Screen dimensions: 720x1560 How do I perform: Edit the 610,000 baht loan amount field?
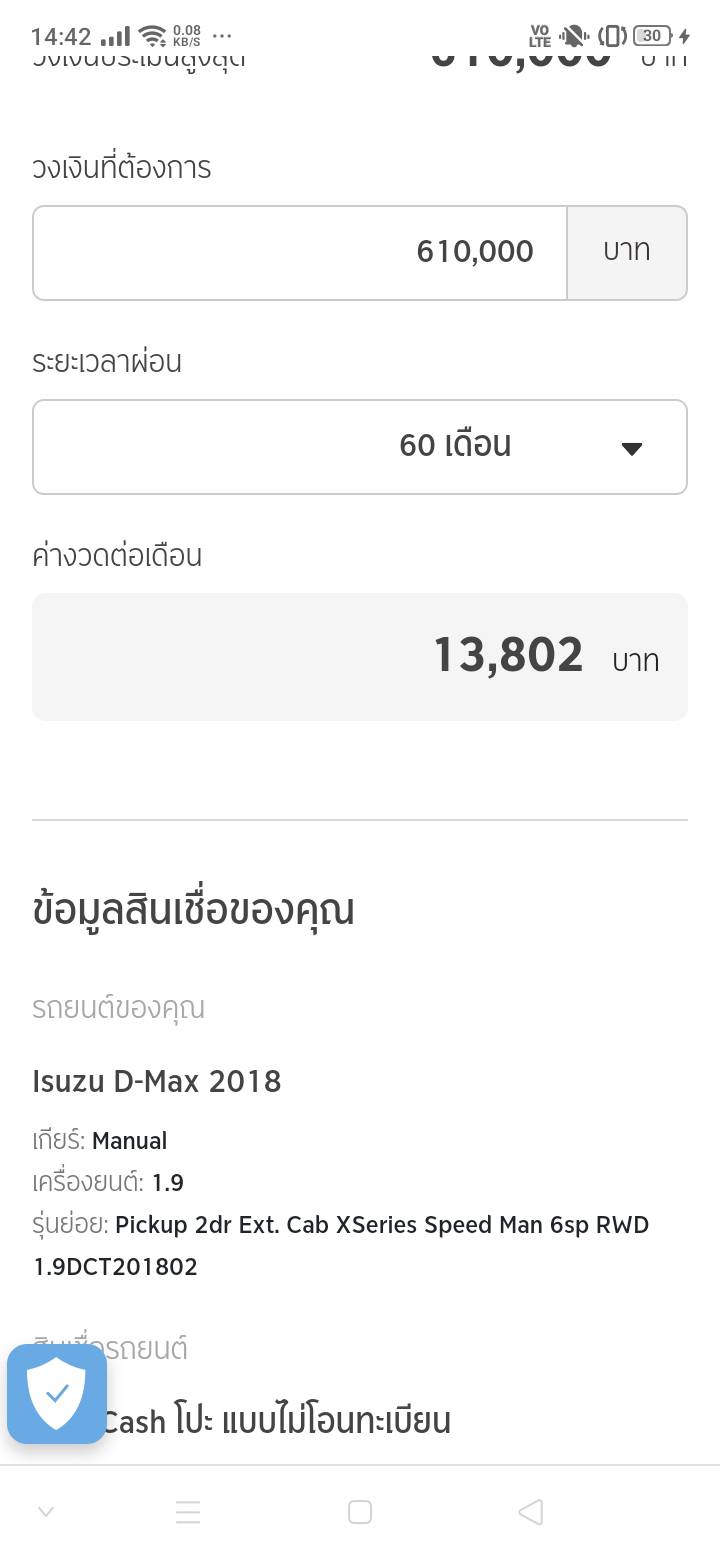(300, 253)
